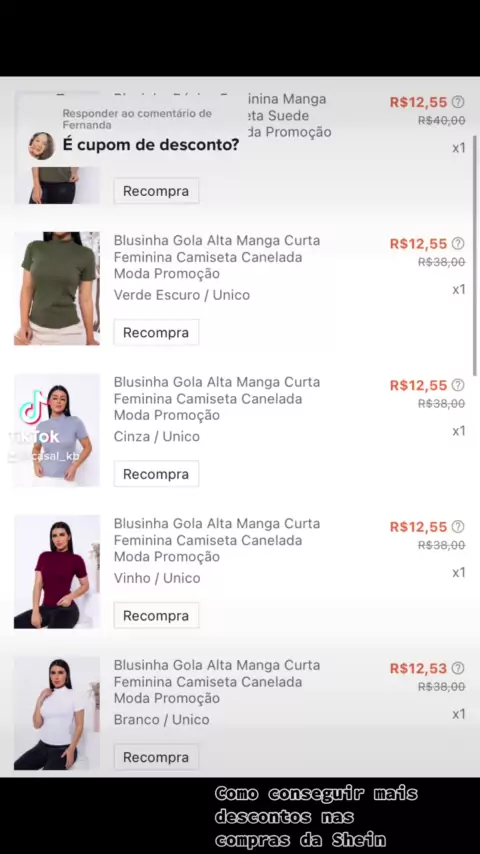480x854 pixels.
Task: Open price info icon beside R$12,53
Action: click(458, 668)
